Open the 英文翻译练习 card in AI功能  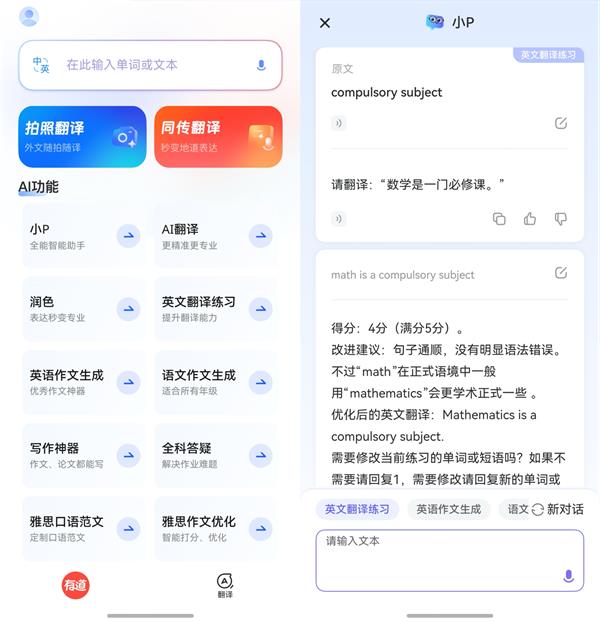click(216, 309)
